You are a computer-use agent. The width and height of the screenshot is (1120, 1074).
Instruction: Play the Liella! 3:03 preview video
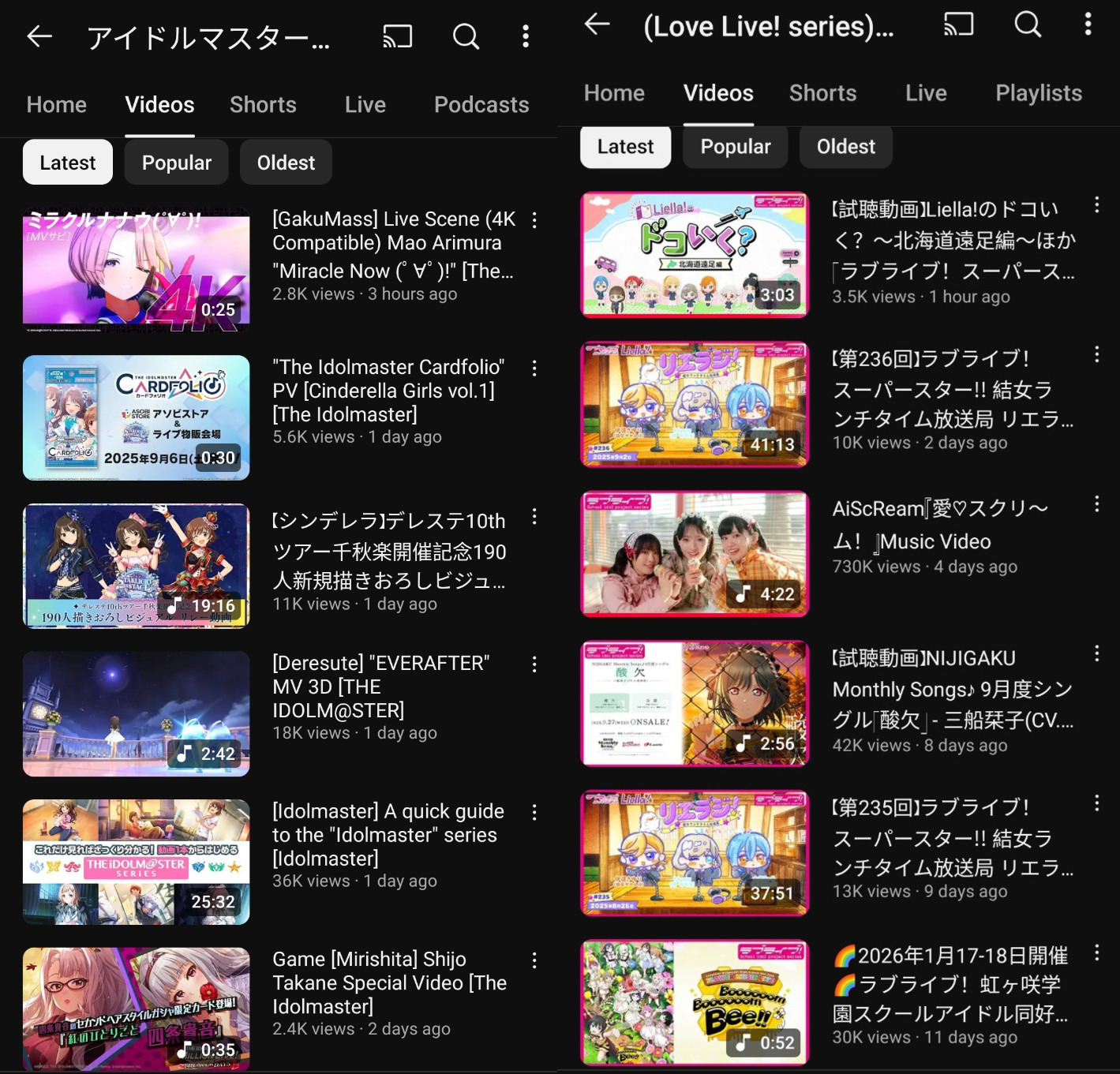pyautogui.click(x=695, y=254)
